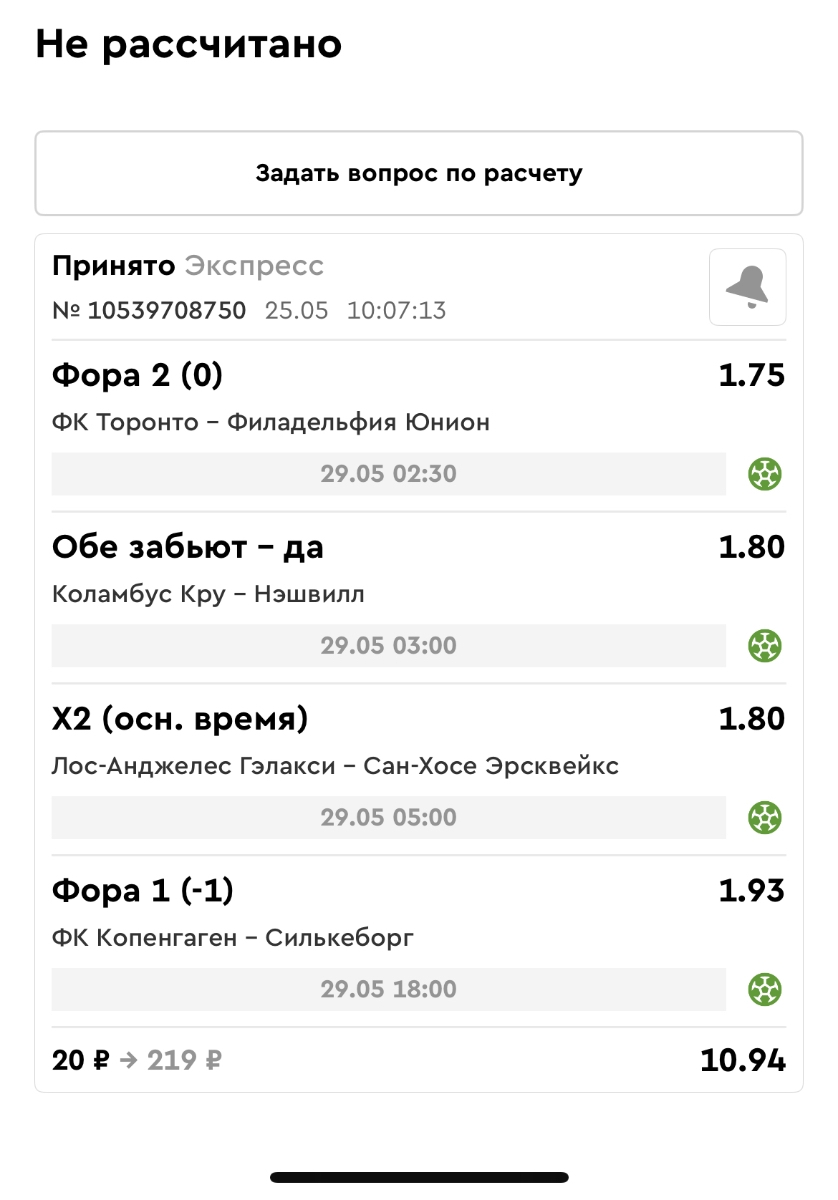Screen dimensions: 838x1200
Task: Tap the notification bell on the bet card
Action: [747, 287]
